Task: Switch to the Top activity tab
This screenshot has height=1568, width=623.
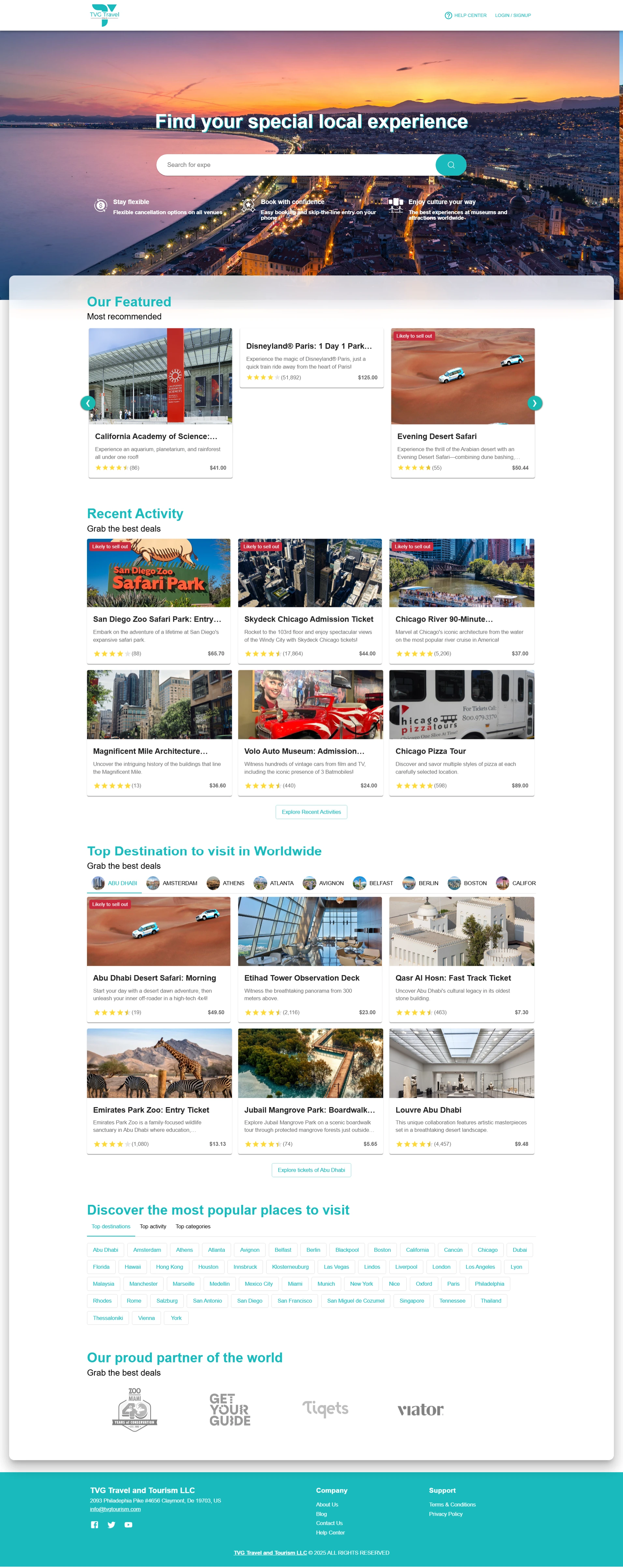Action: click(153, 1226)
